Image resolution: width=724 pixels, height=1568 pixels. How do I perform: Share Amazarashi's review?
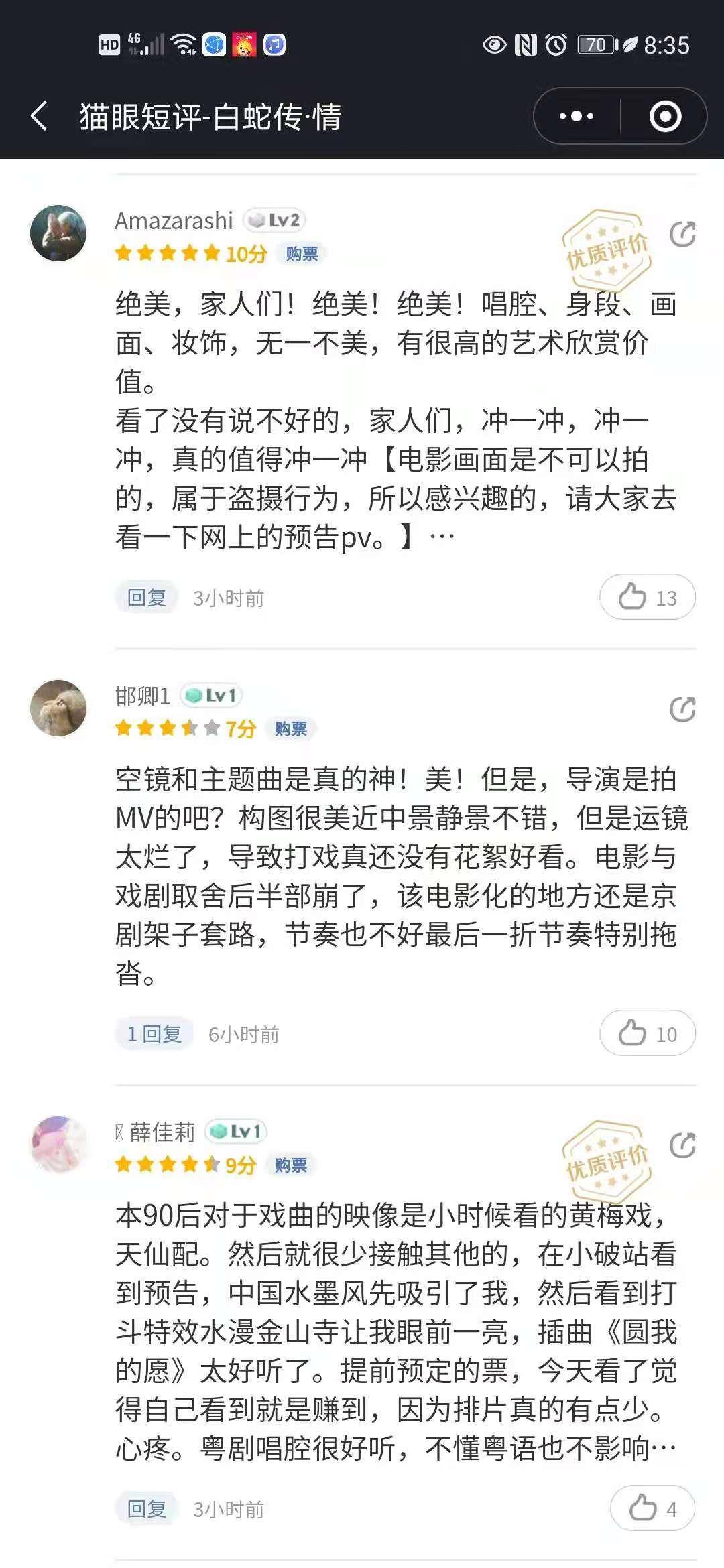pyautogui.click(x=682, y=234)
